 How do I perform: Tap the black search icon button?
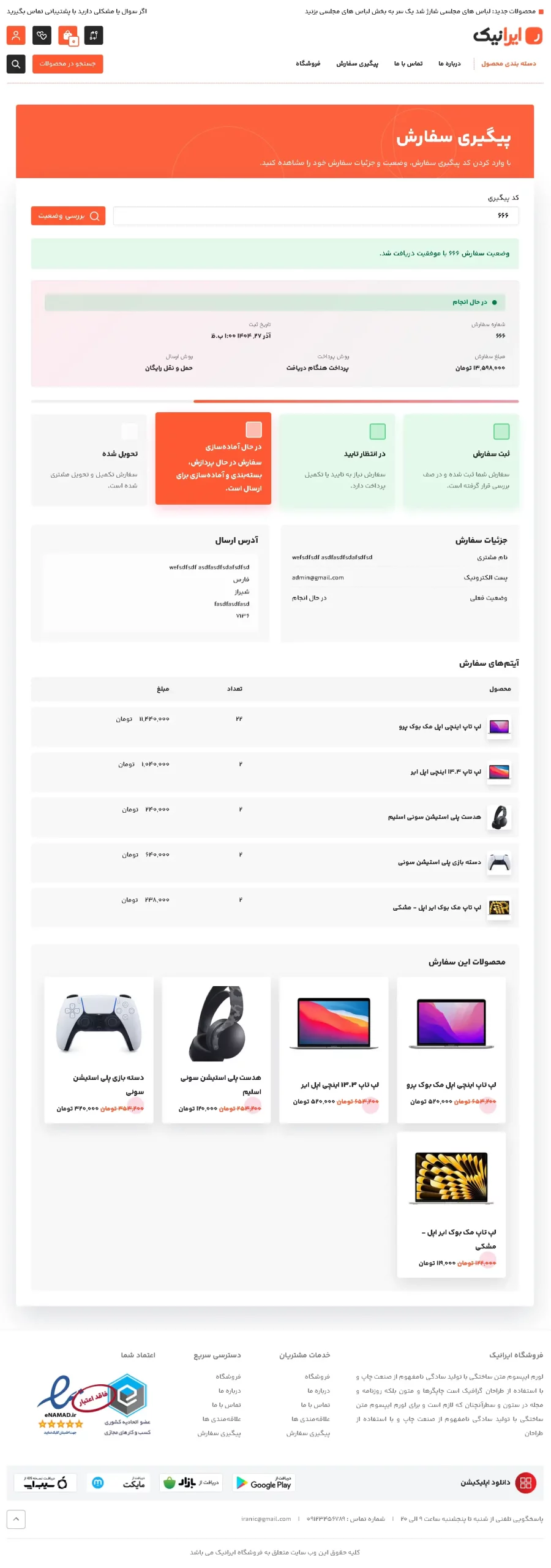[16, 64]
